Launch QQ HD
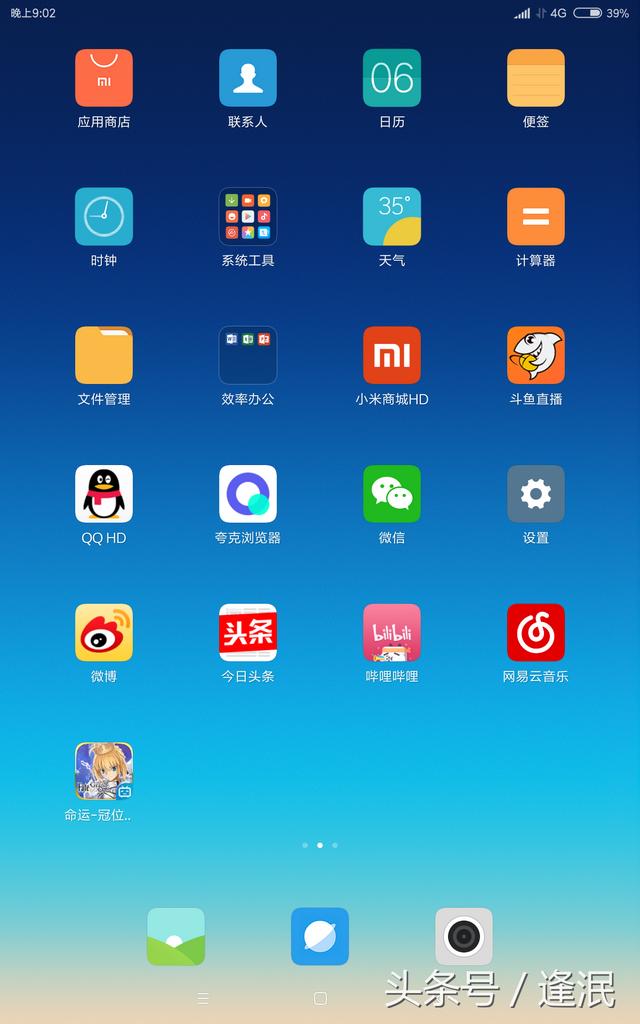 click(104, 494)
